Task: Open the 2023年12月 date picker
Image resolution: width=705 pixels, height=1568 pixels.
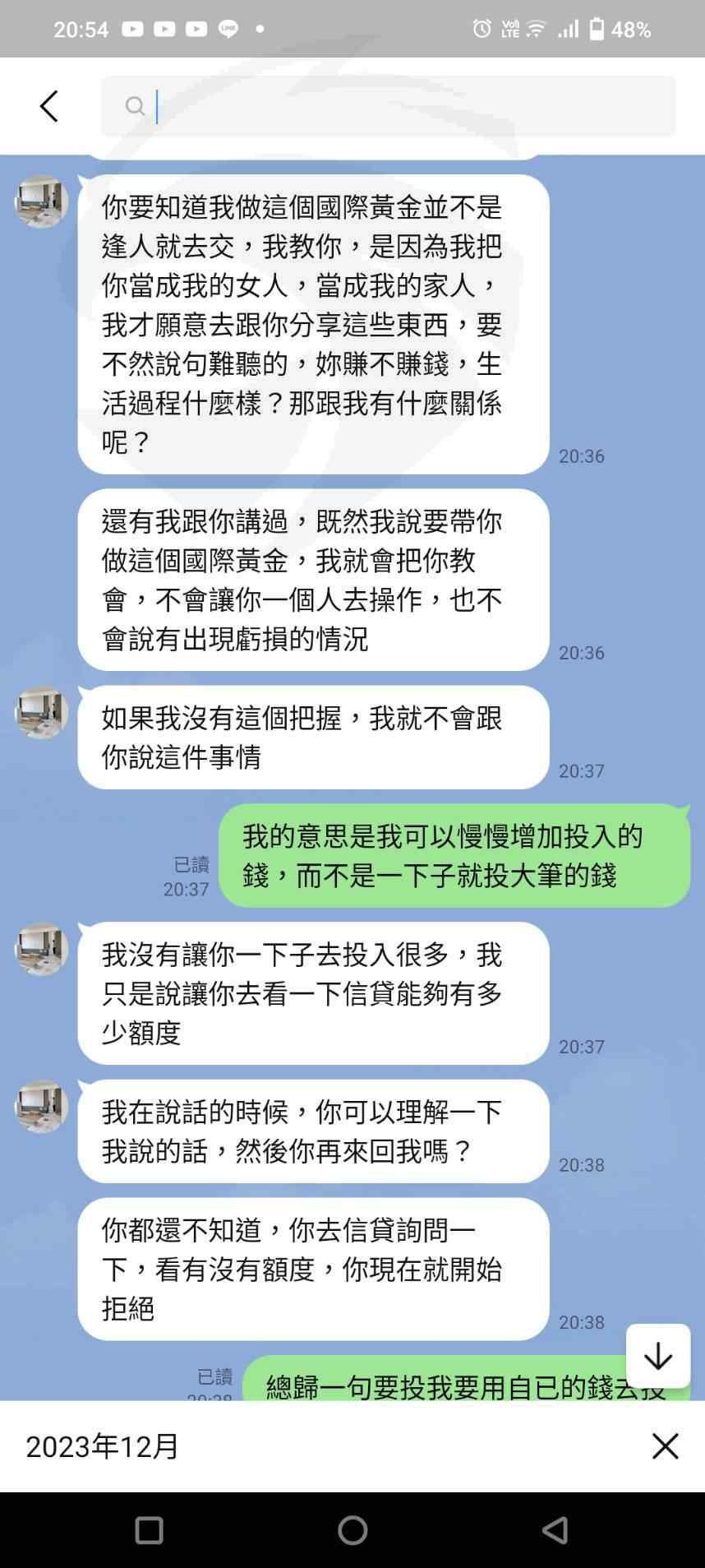Action: (103, 1446)
